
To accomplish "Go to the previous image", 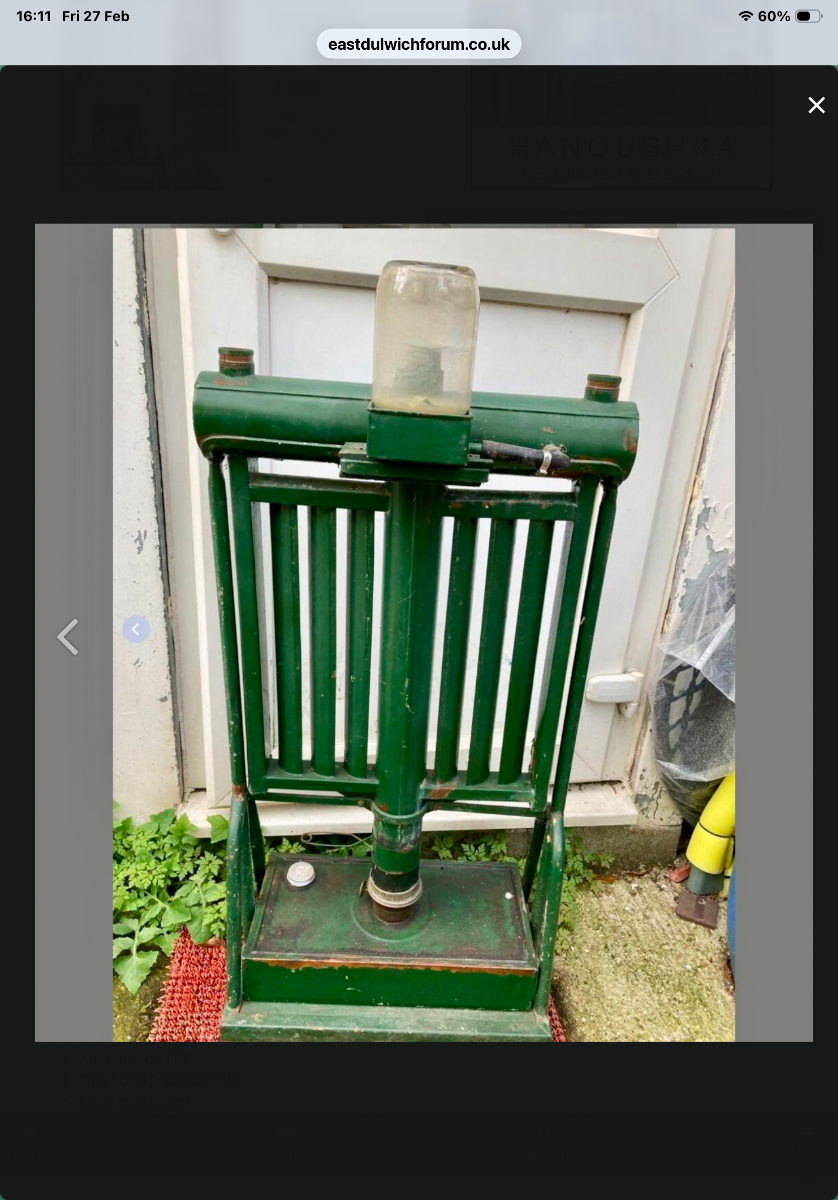I will [x=68, y=637].
